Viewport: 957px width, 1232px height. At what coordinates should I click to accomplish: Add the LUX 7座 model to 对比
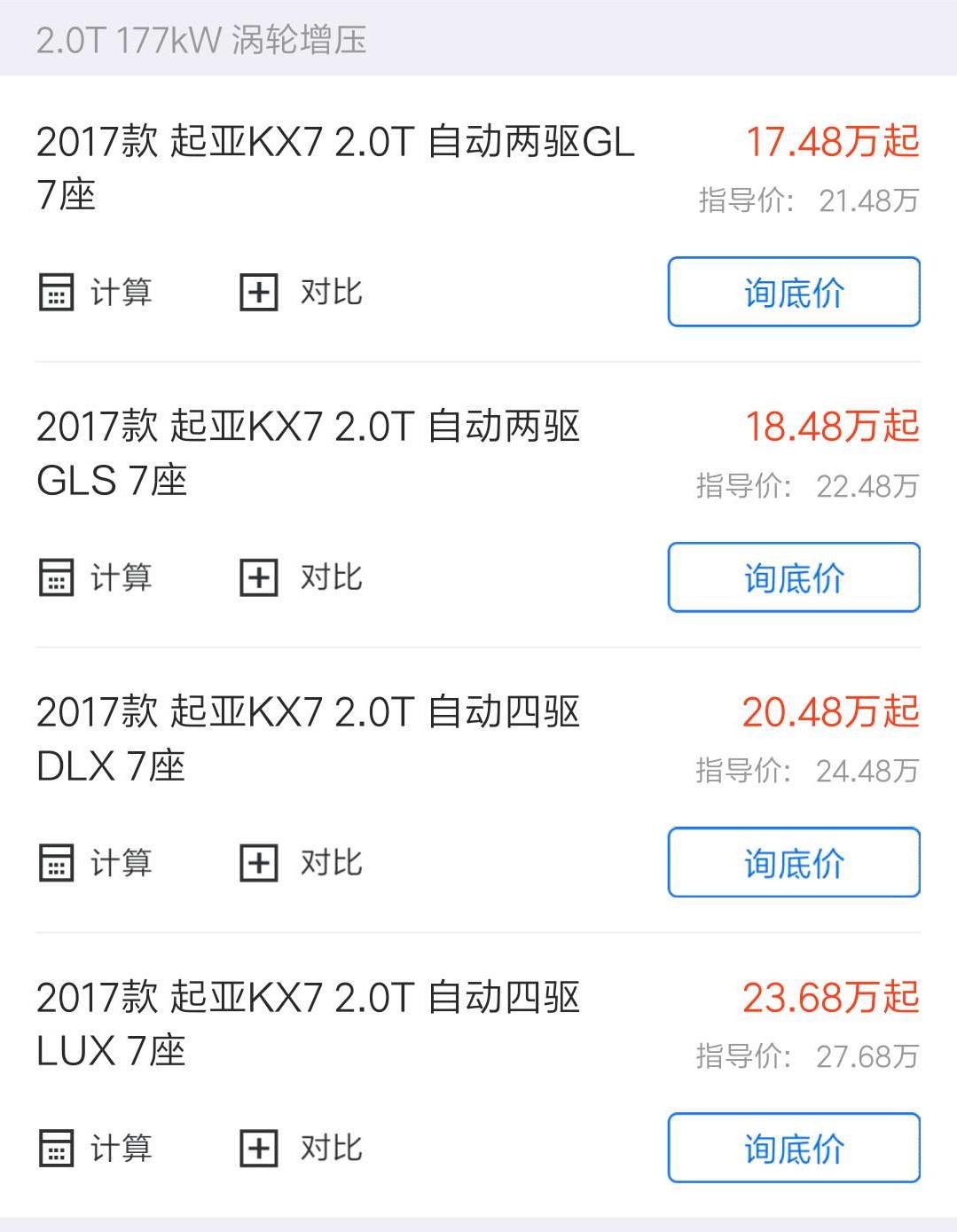[302, 1149]
